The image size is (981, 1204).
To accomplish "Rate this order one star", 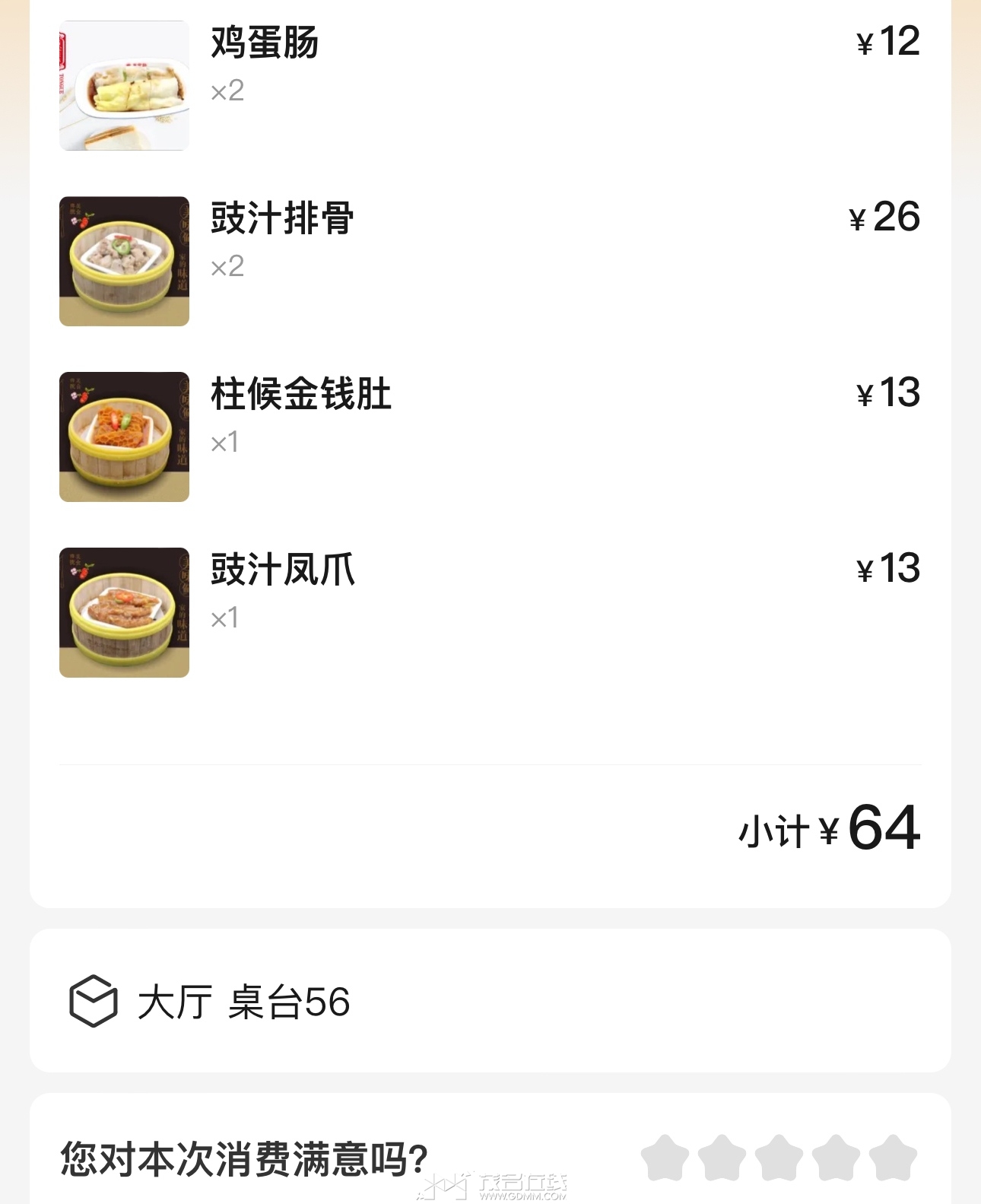I will point(665,1158).
